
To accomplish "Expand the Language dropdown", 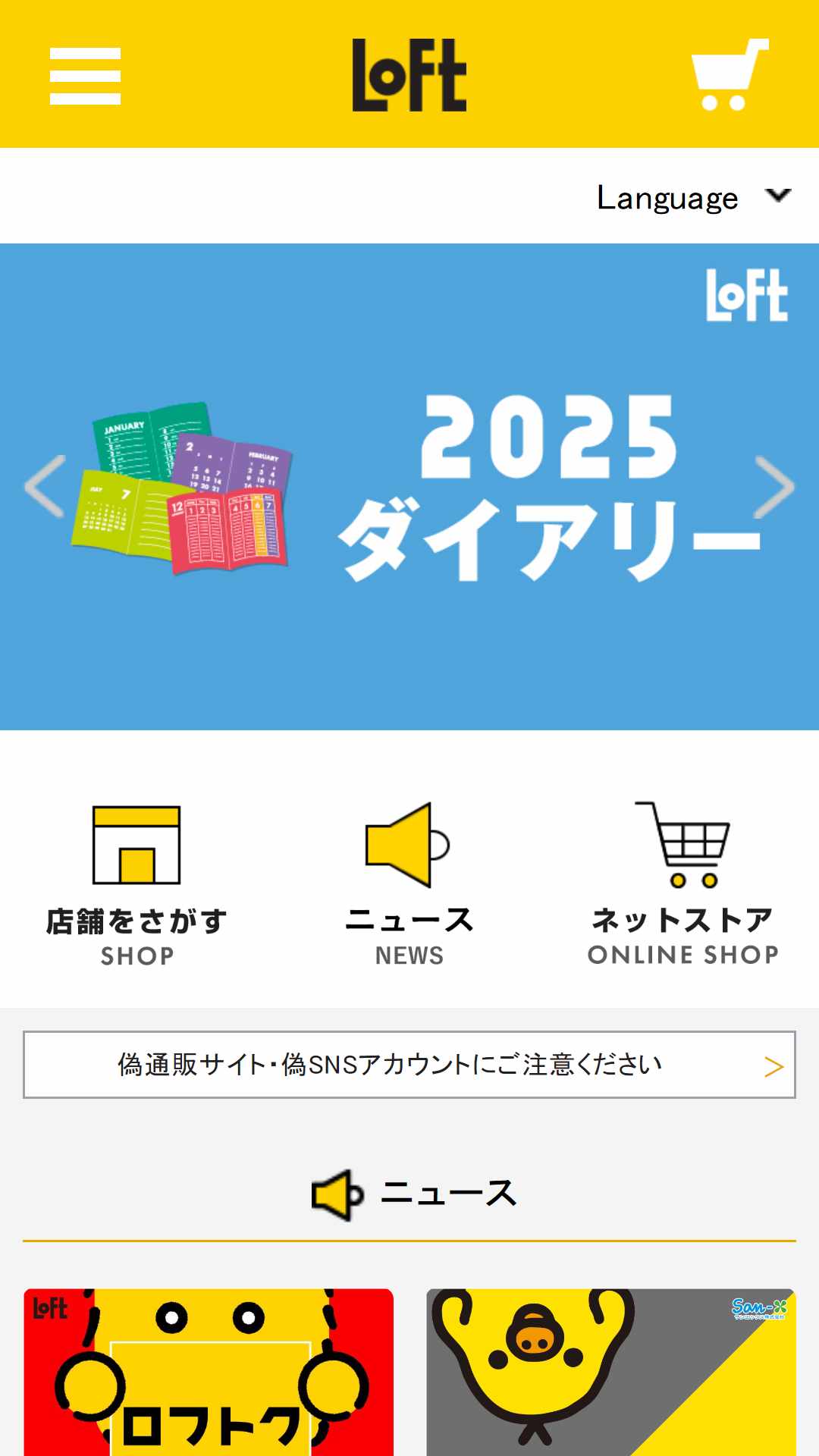I will pos(693,197).
